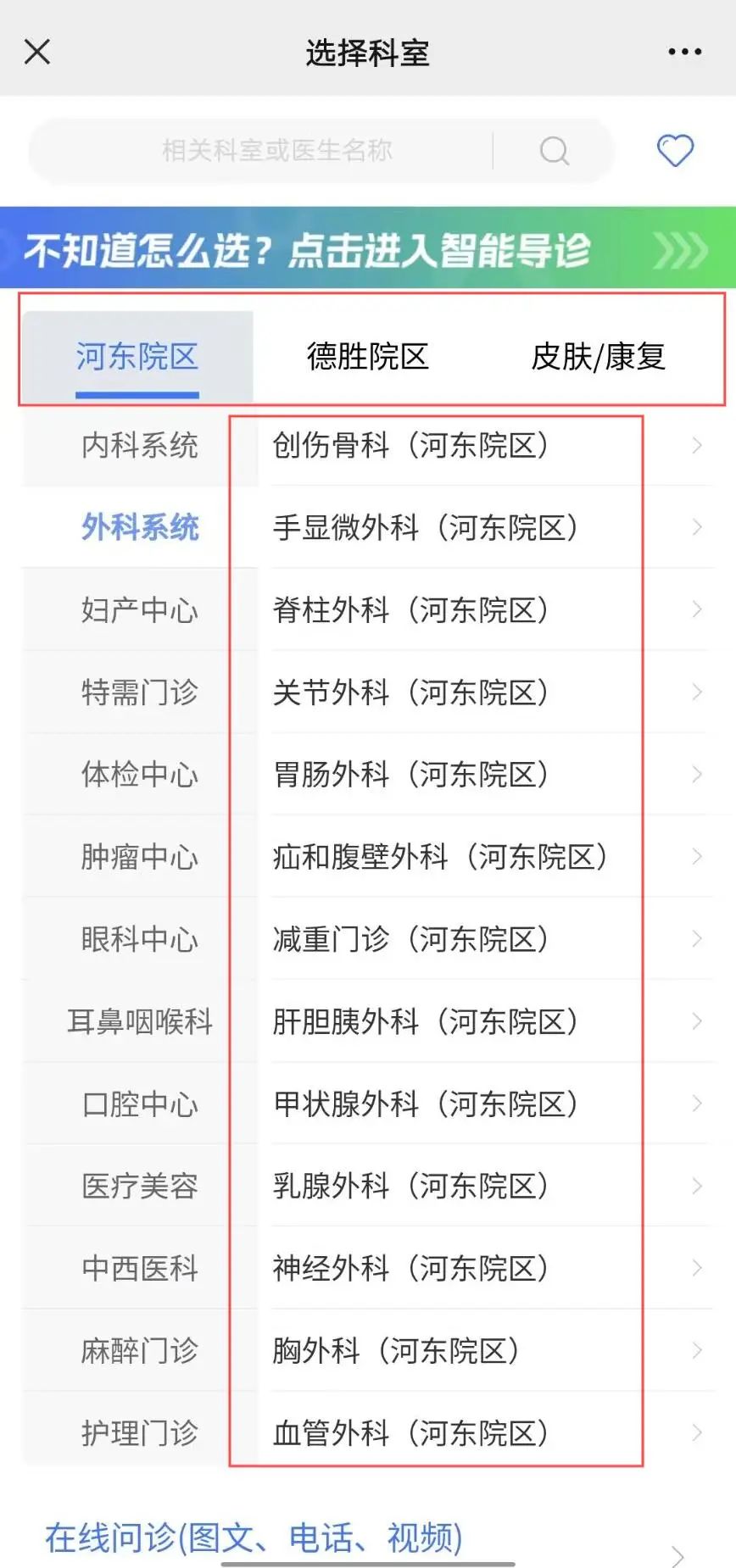Open 在线问诊(图文、电话、视频)

254,1537
